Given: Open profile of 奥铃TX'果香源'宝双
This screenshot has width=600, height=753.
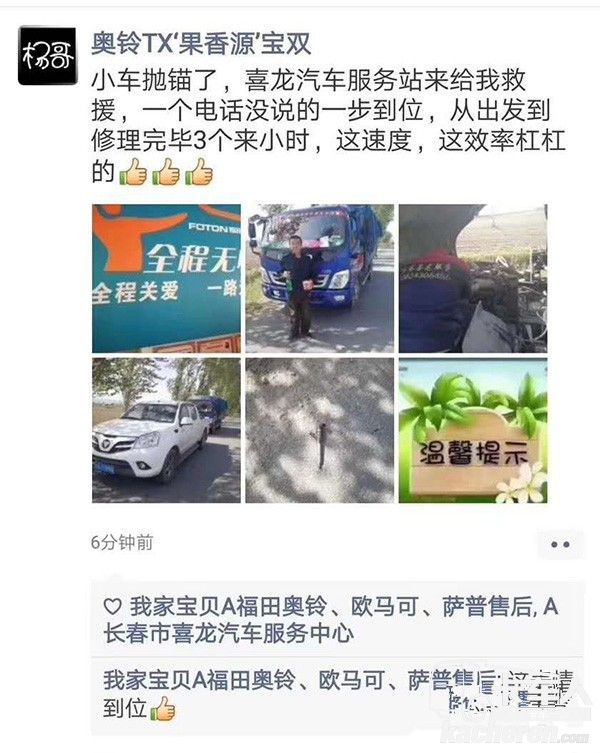Looking at the screenshot, I should pyautogui.click(x=201, y=43).
